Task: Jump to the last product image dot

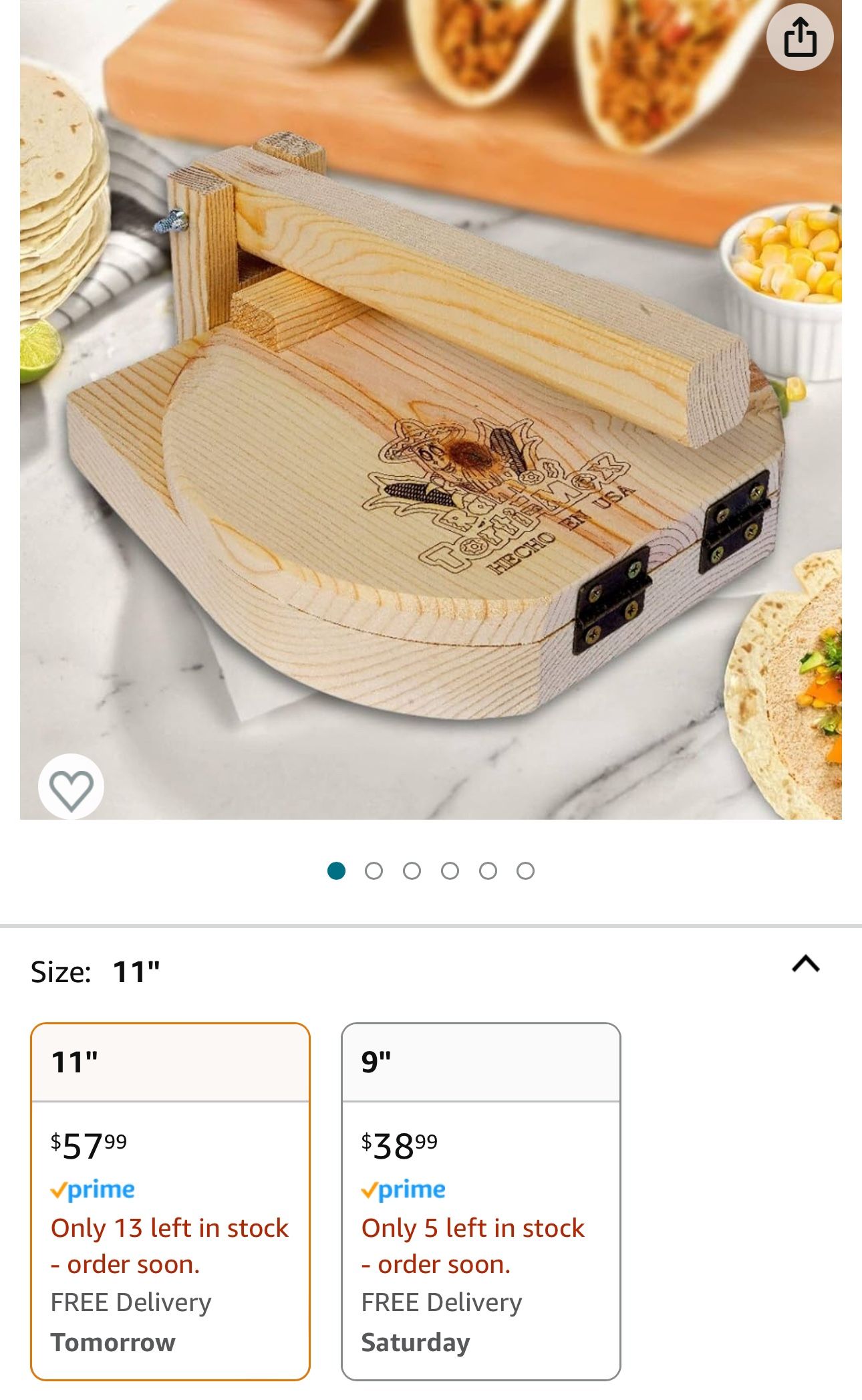Action: [526, 871]
